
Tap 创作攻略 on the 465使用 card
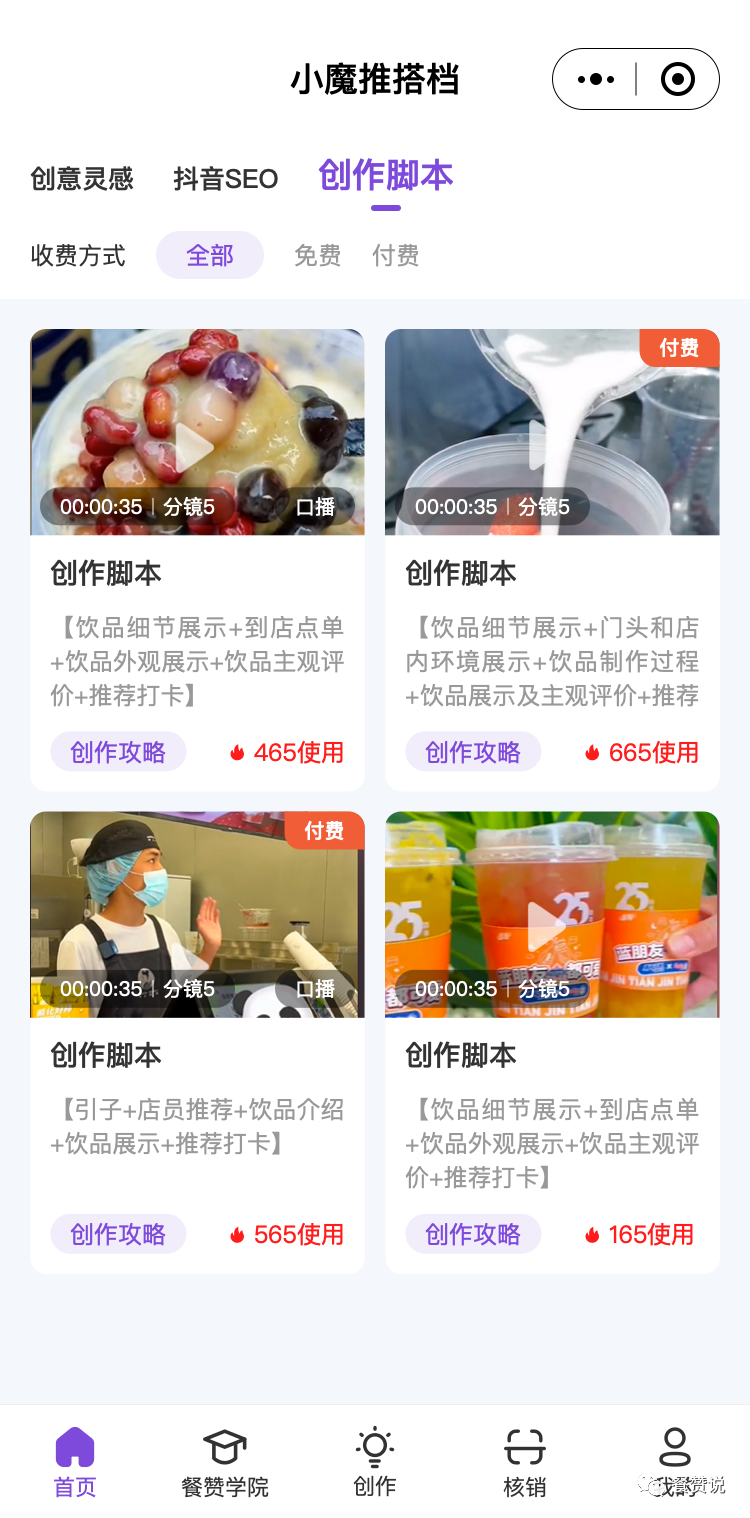(118, 752)
